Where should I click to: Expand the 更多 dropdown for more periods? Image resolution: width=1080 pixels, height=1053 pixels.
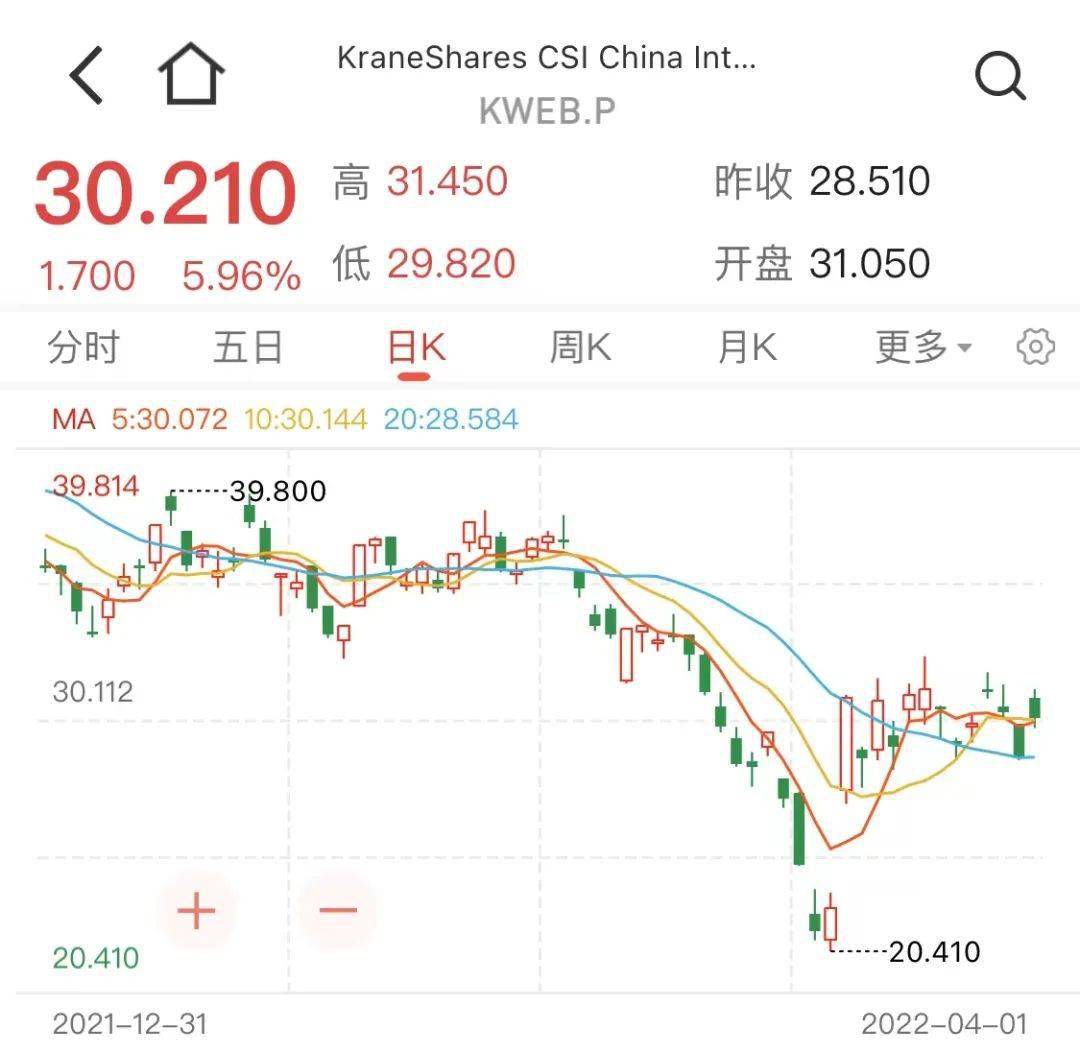click(x=923, y=346)
